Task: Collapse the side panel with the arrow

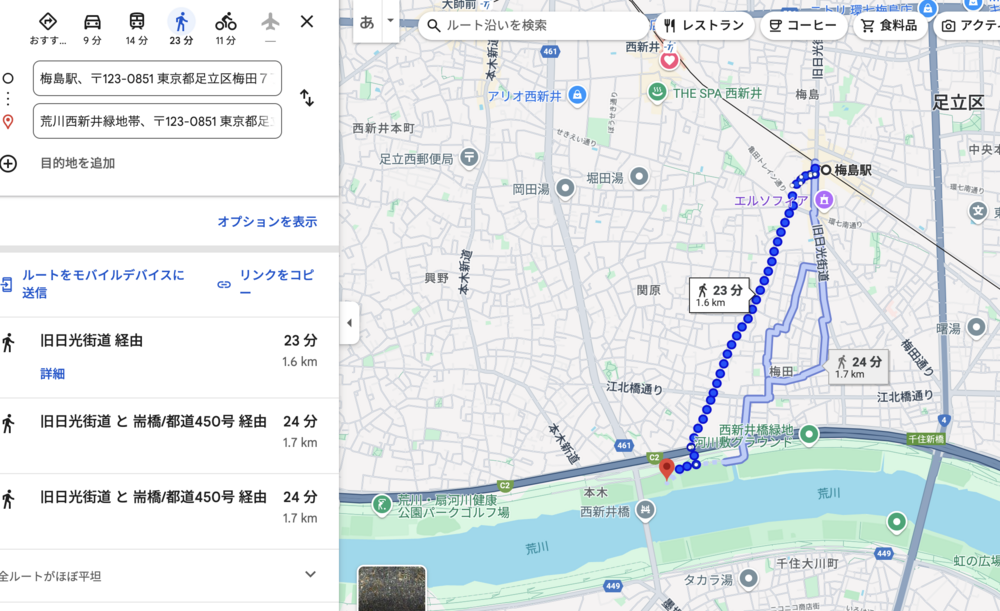Action: click(x=349, y=323)
